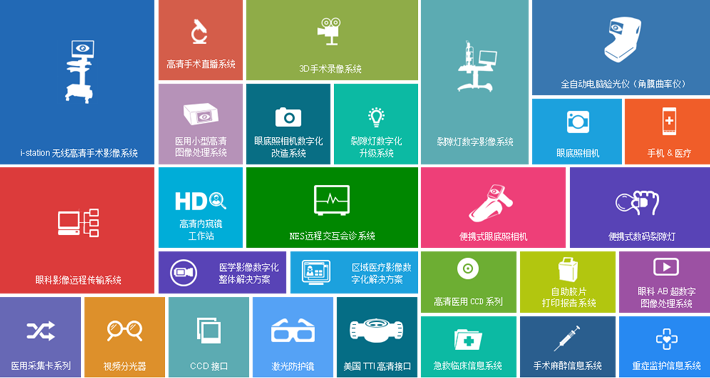Tap 自助胶片打印报告系统 tile
Image resolution: width=710 pixels, height=378 pixels.
(x=568, y=282)
